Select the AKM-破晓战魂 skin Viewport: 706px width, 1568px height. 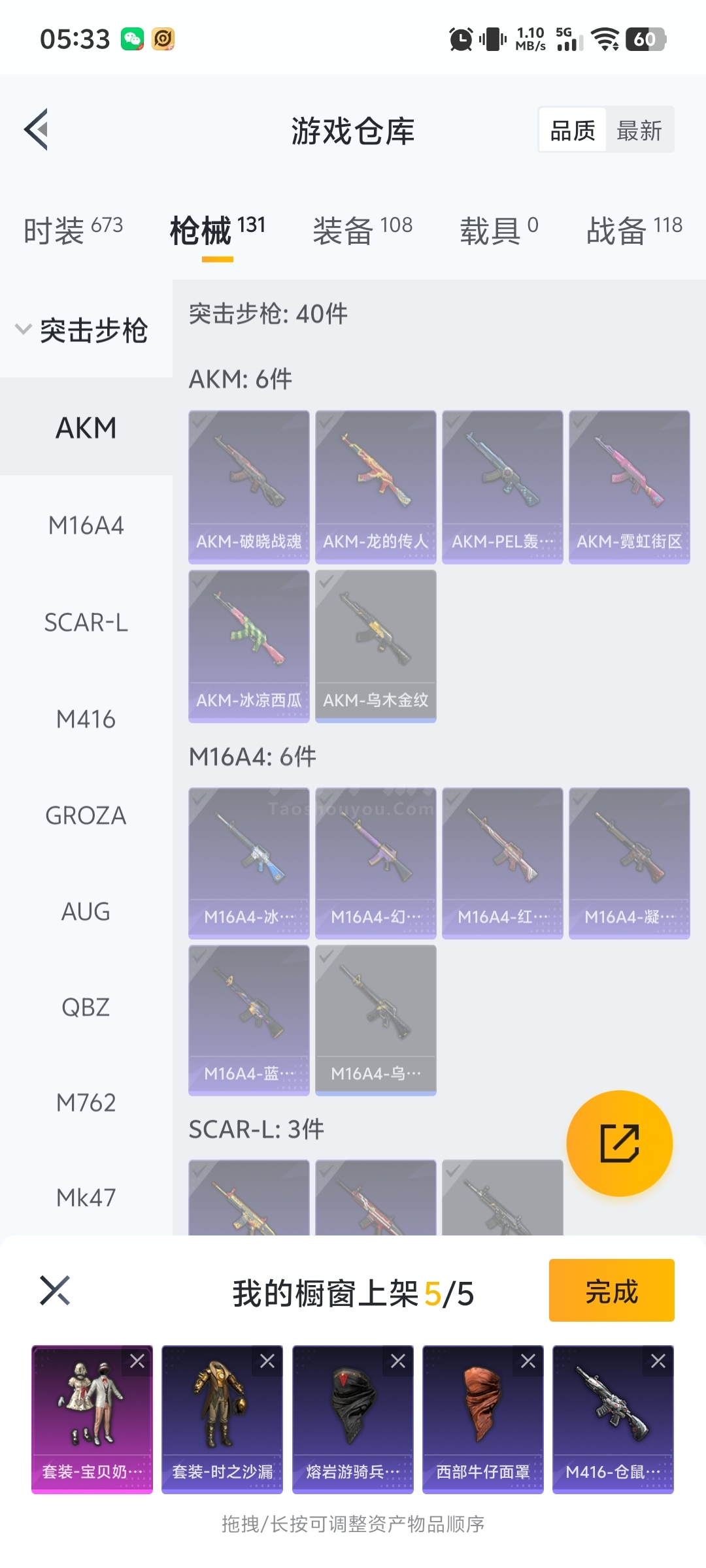248,487
